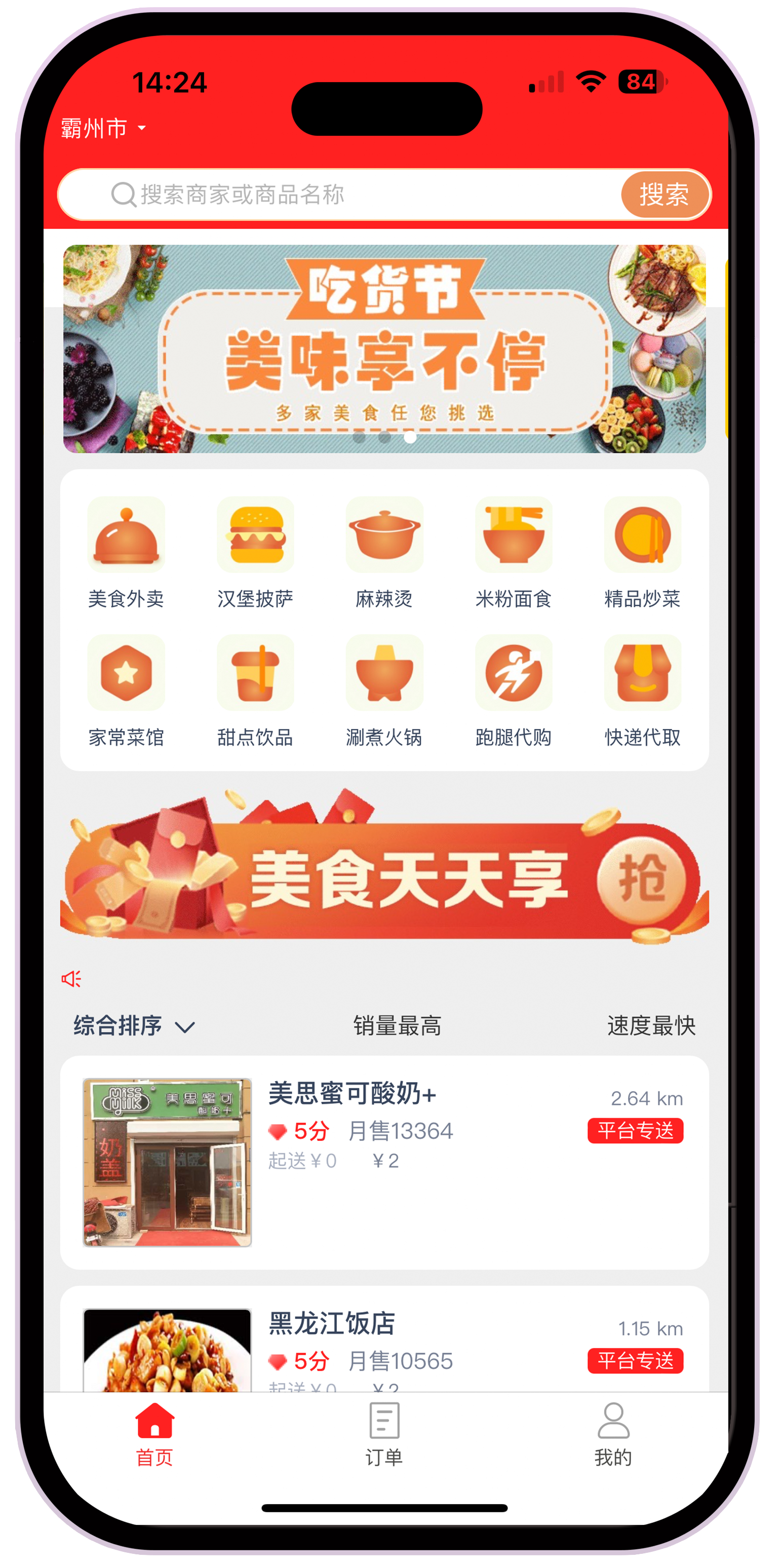The image size is (780, 1568).
Task: Select the 跑腿代购 errand service
Action: click(x=513, y=690)
